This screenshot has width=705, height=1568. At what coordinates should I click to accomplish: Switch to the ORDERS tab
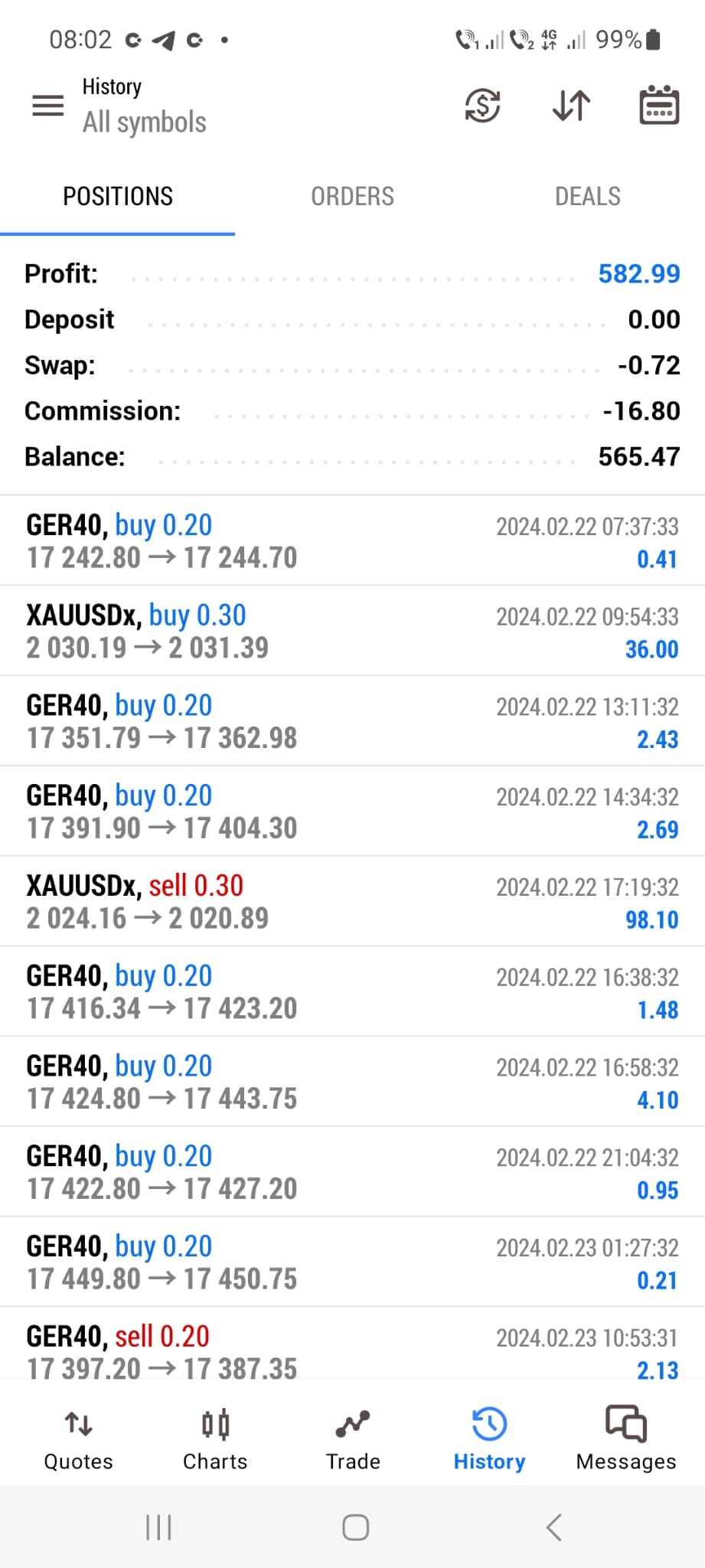(352, 197)
